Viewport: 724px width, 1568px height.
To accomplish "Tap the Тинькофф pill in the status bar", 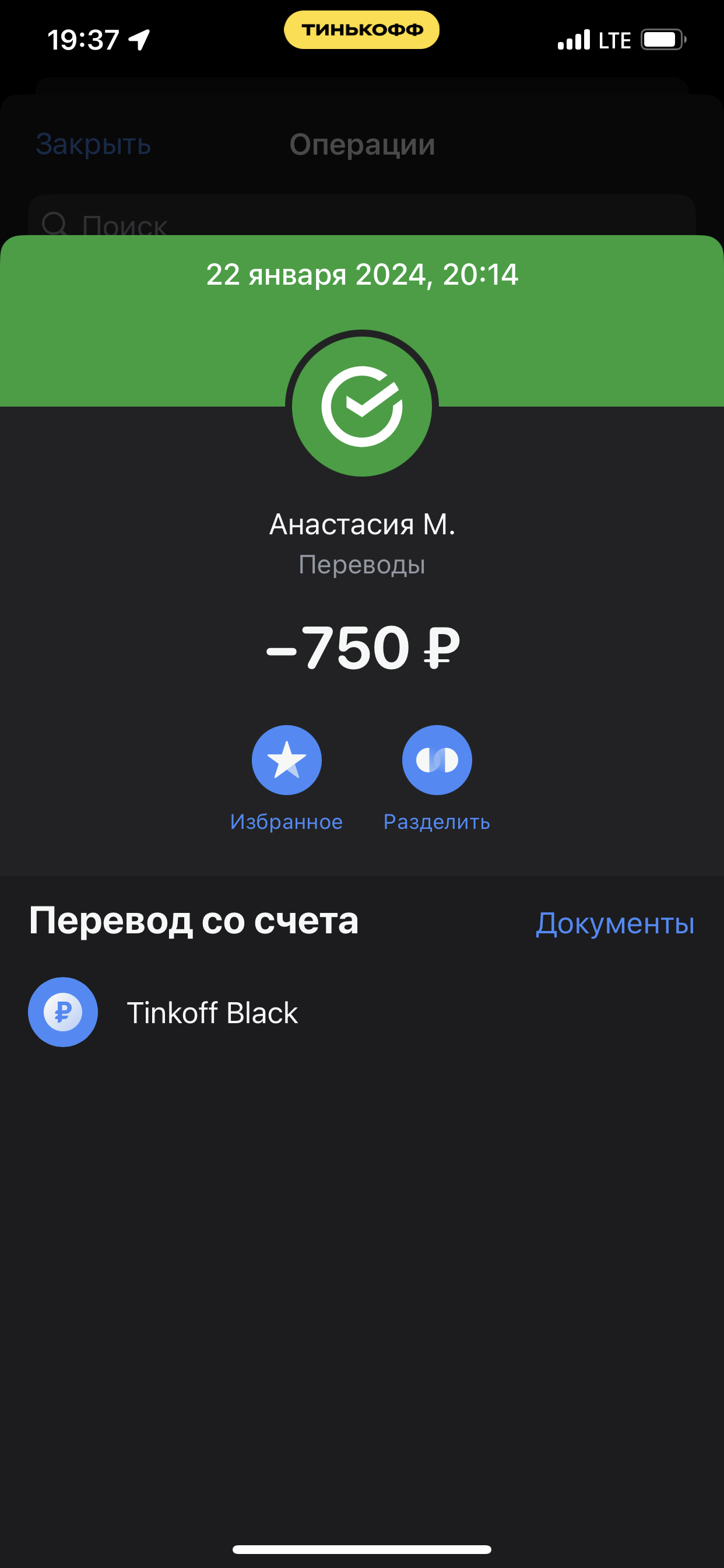I will coord(362,30).
